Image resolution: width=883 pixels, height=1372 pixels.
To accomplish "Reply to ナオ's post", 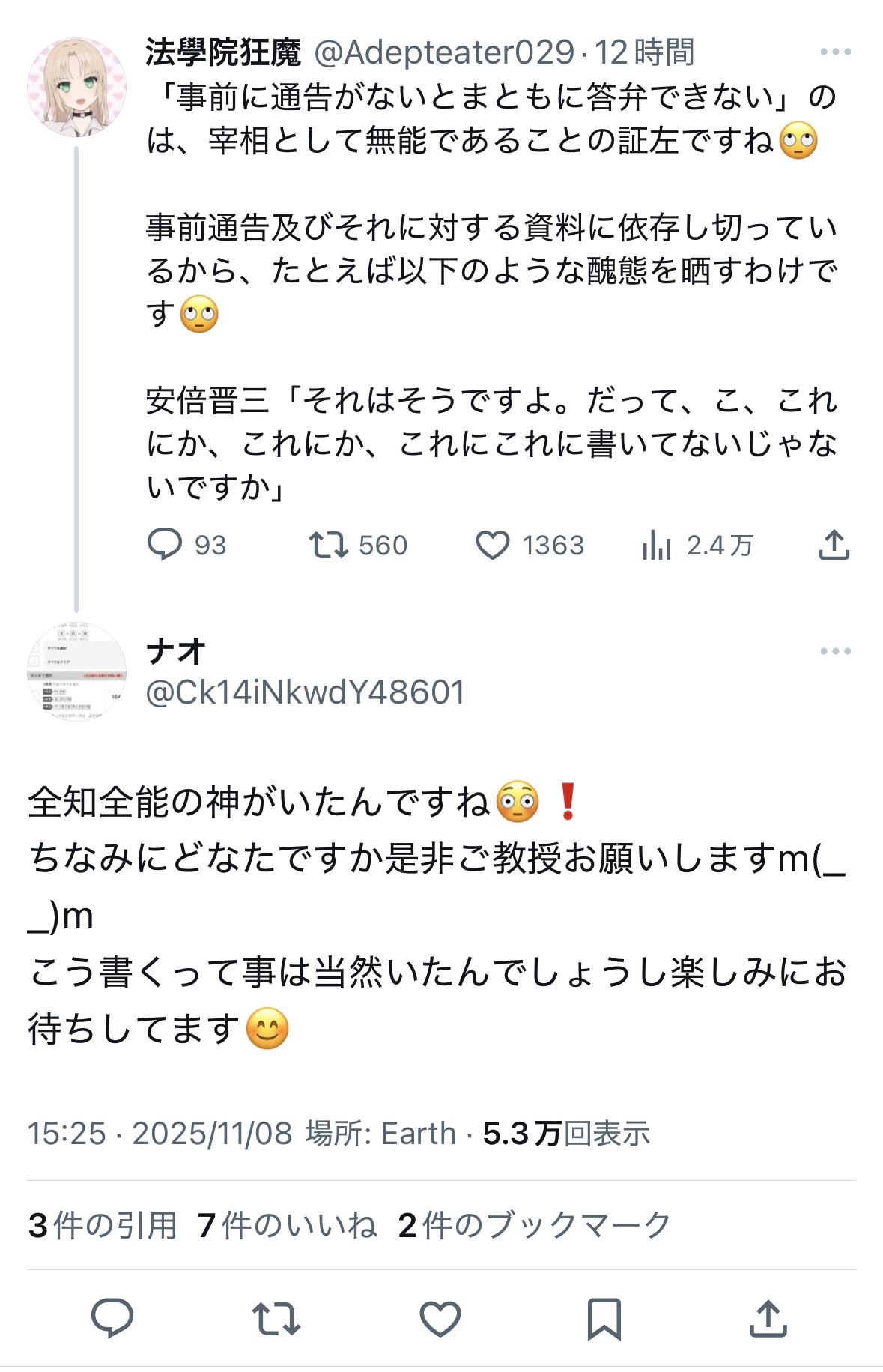I will [112, 1318].
